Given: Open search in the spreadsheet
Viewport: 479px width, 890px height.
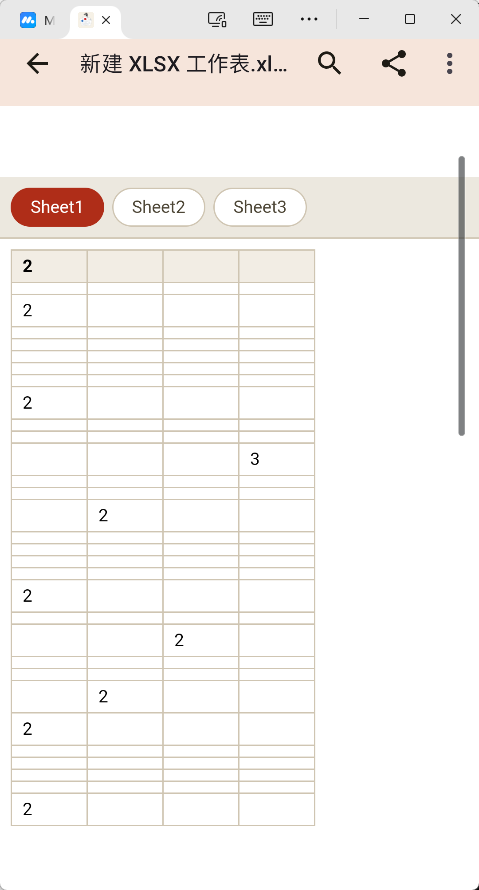Looking at the screenshot, I should tap(329, 64).
